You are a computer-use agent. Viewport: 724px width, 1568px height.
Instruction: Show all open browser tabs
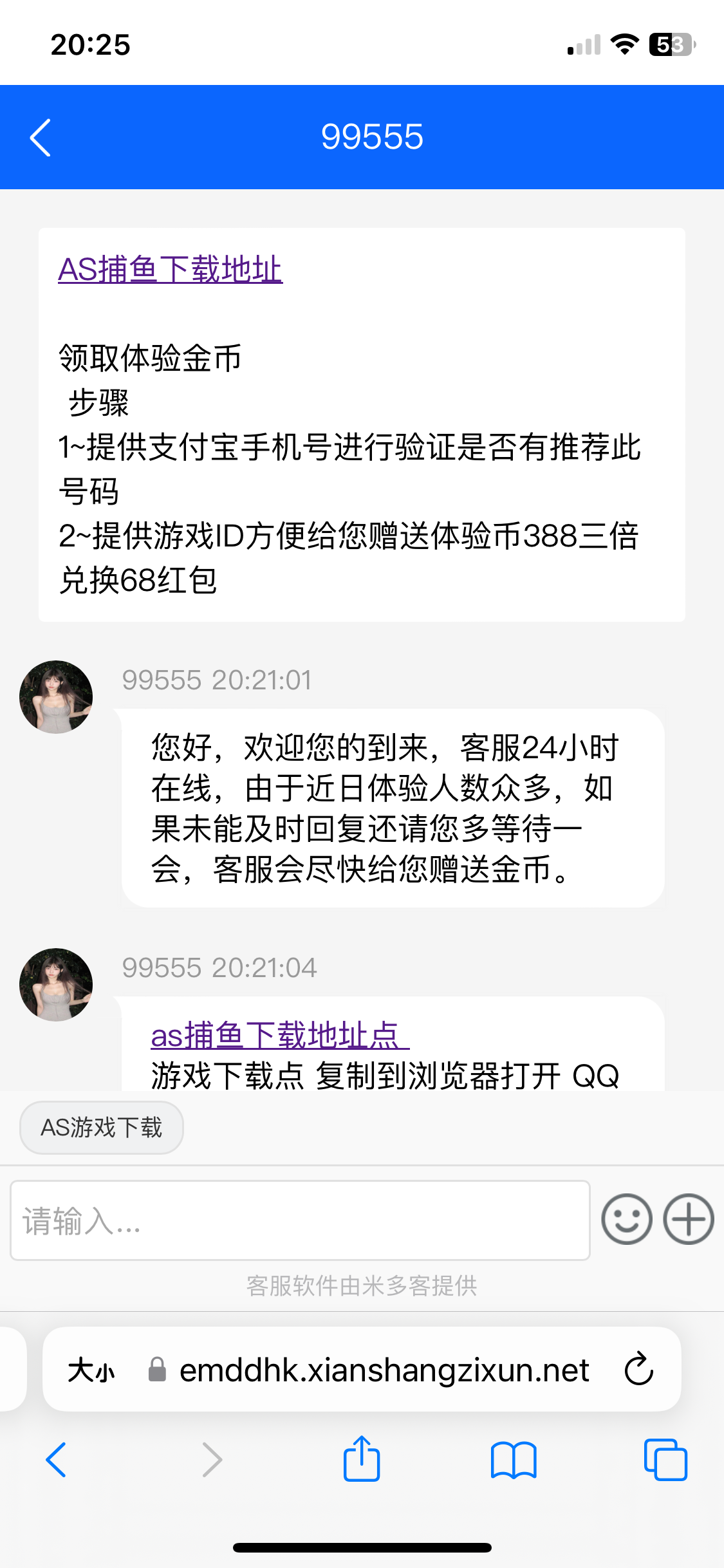(665, 1459)
